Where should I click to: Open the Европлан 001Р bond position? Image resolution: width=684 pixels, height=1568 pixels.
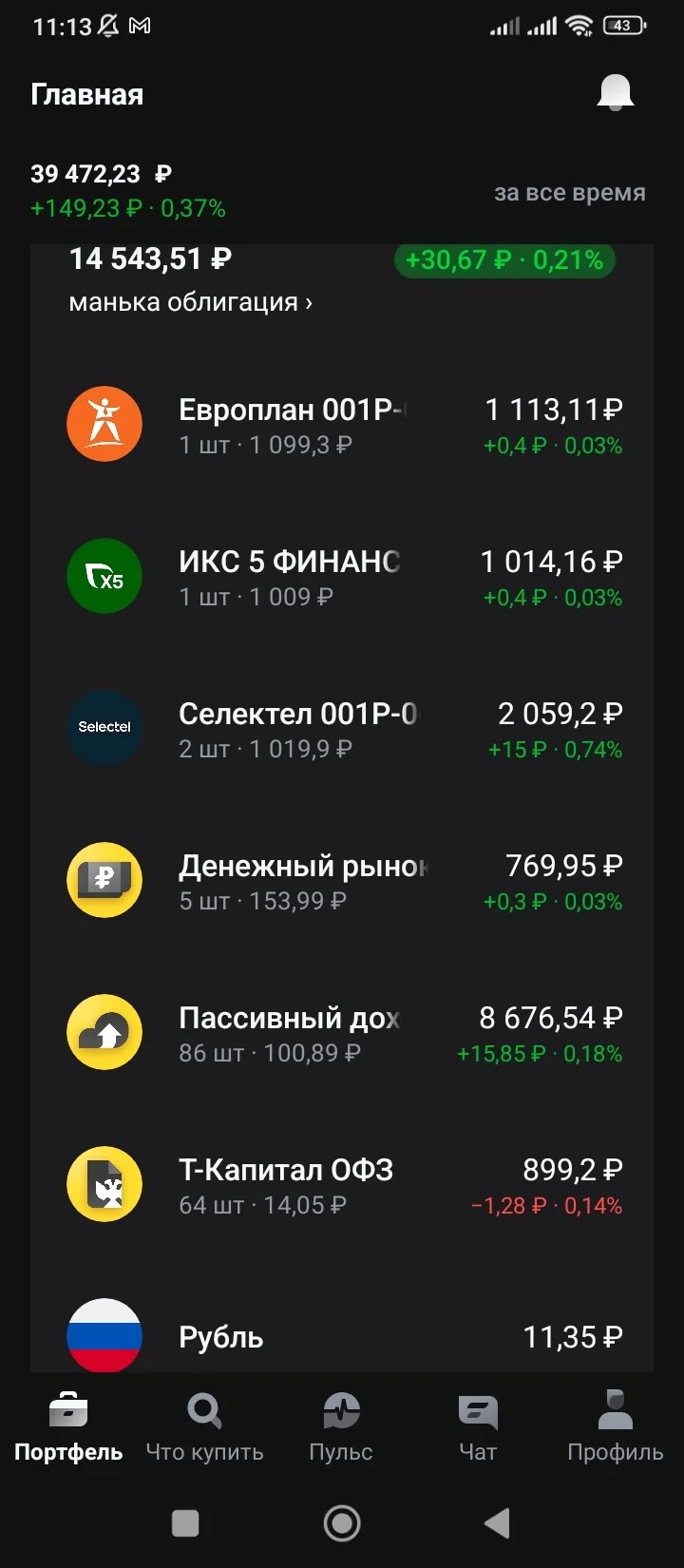[342, 425]
